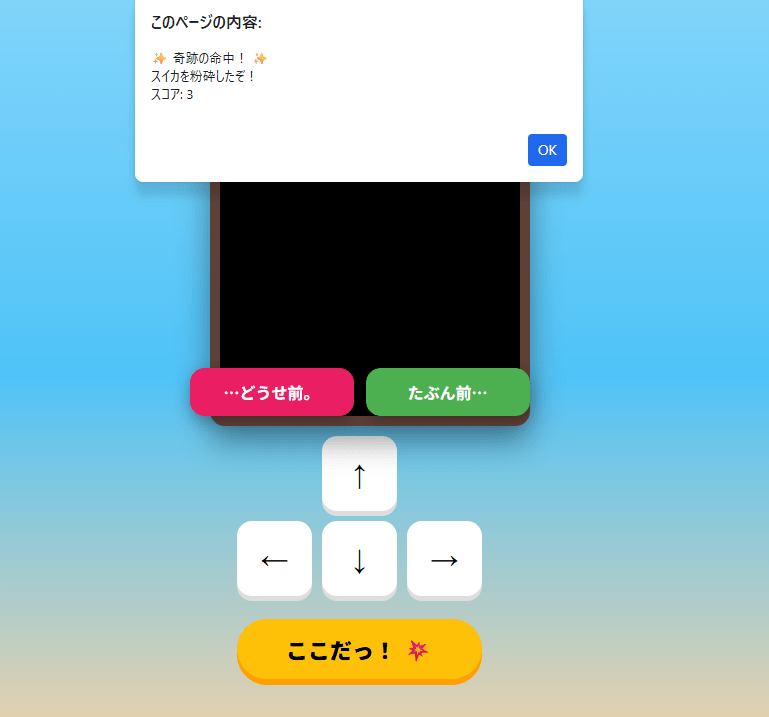
Task: Move right with the right arrow
Action: tap(444, 559)
